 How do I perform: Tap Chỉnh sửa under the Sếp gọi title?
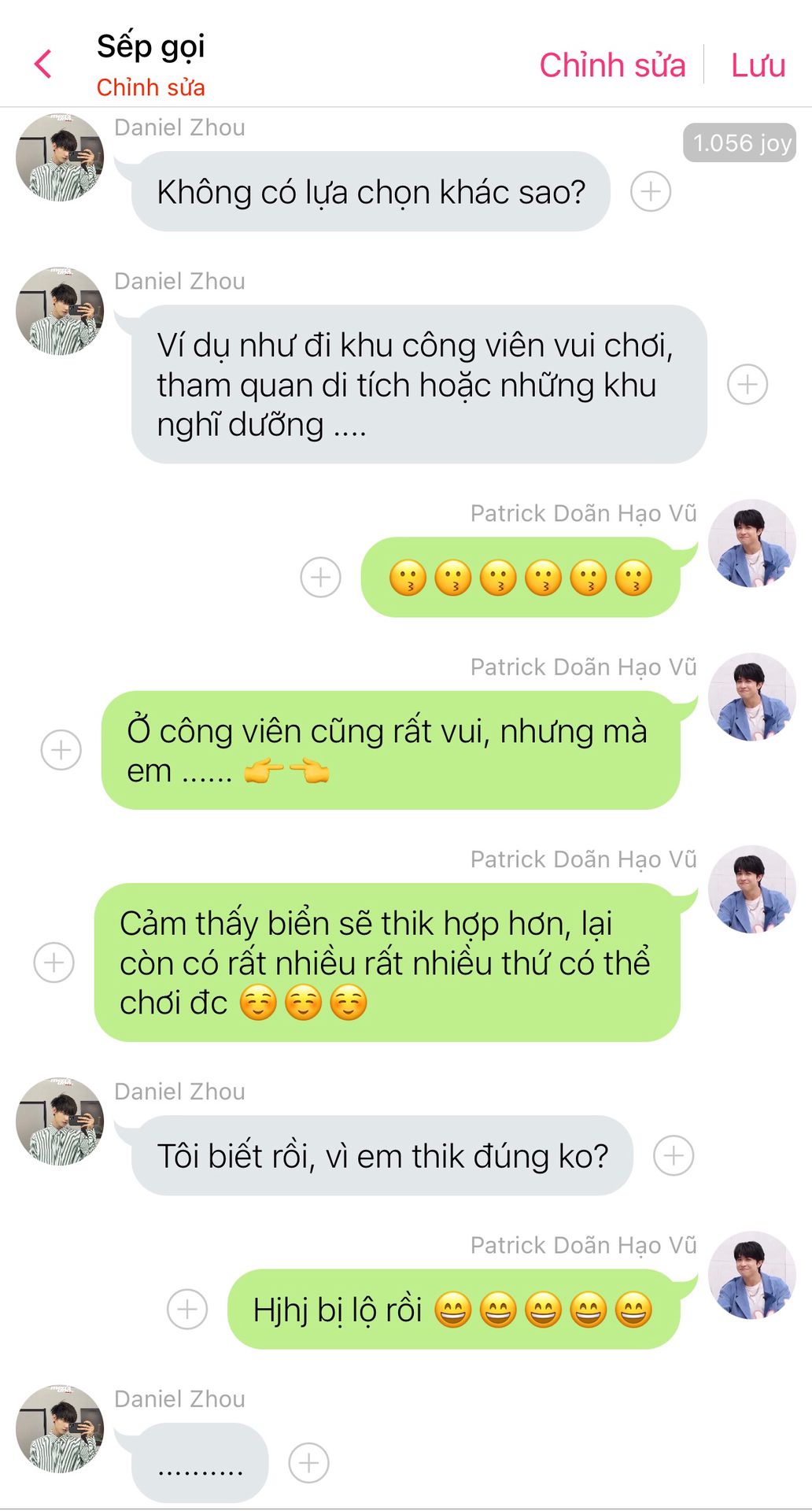click(150, 87)
